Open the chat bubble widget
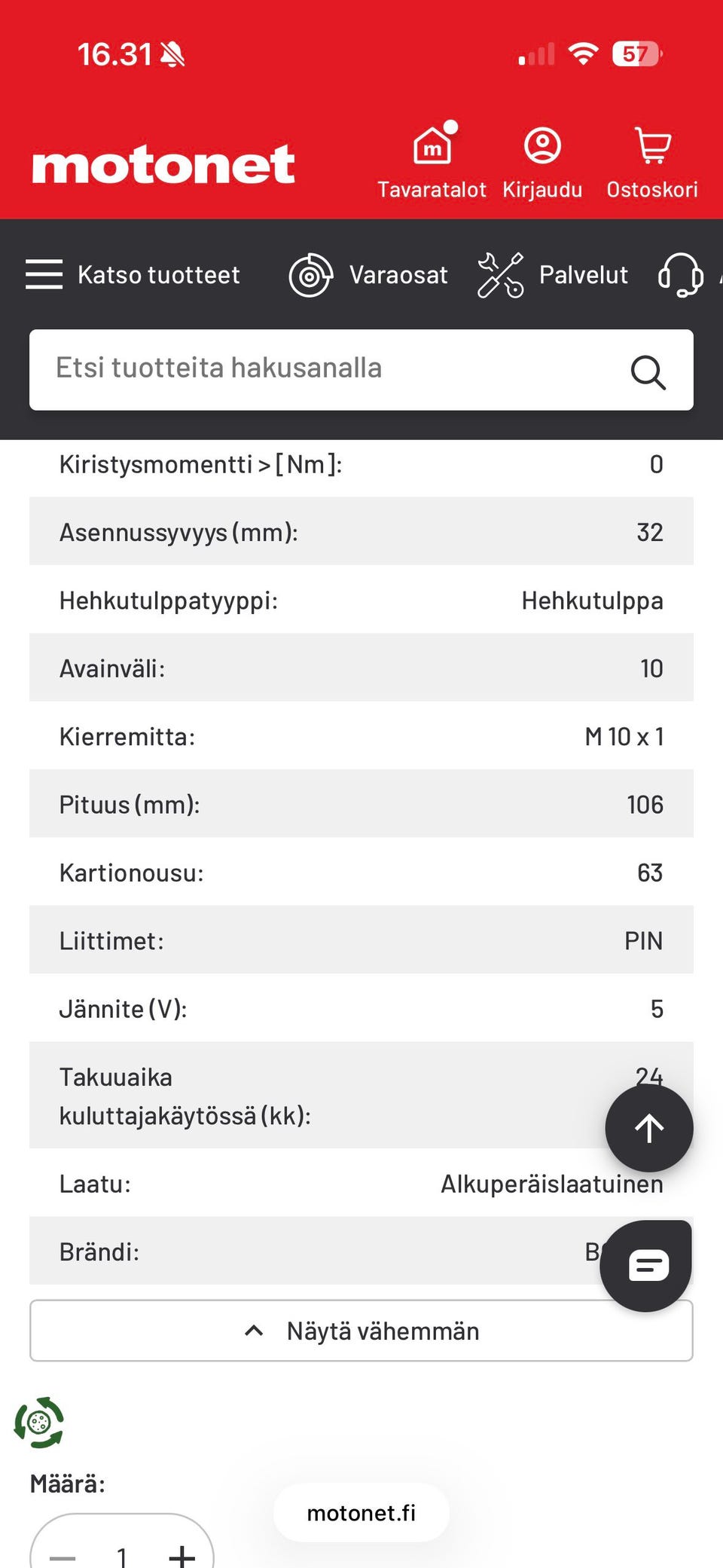The height and width of the screenshot is (1568, 723). point(646,1264)
